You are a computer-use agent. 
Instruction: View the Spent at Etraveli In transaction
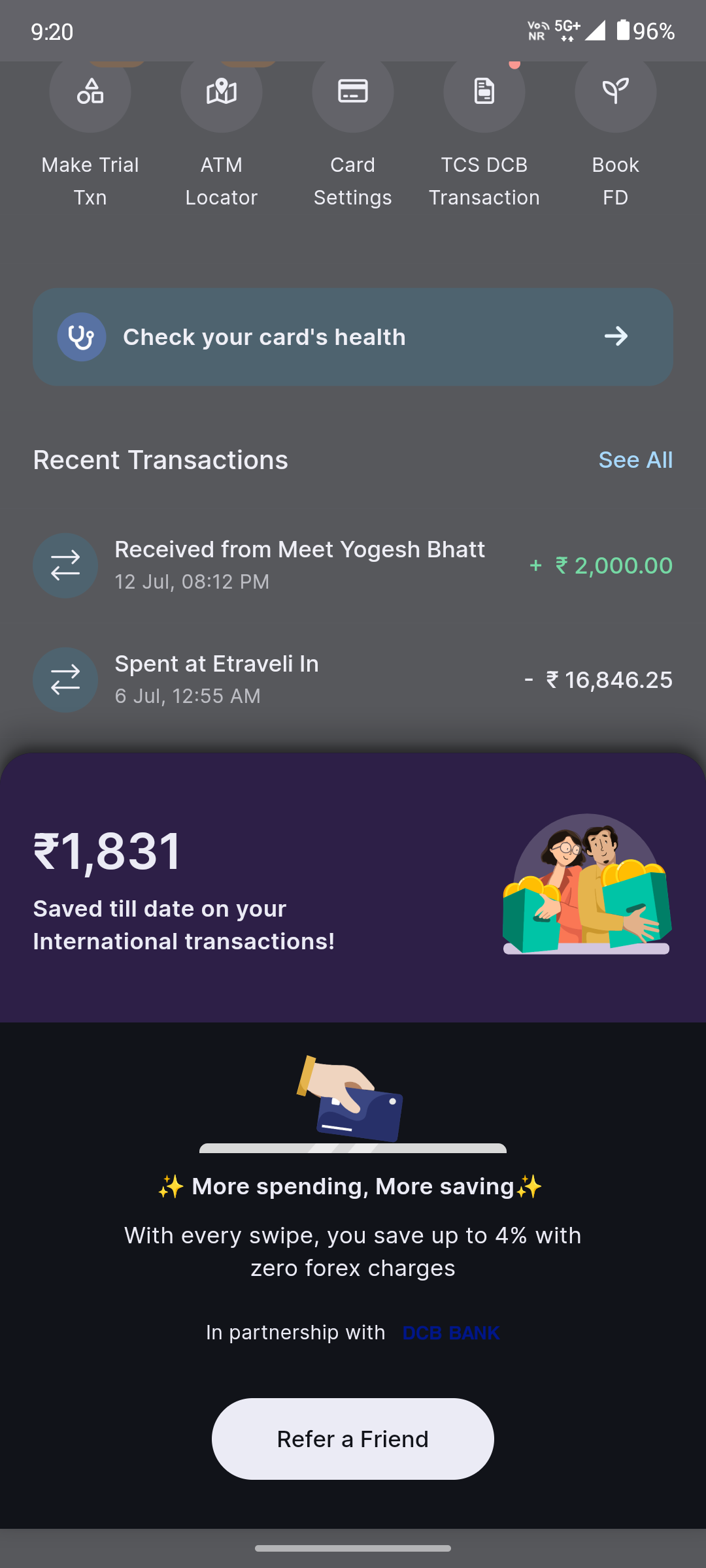[x=353, y=679]
